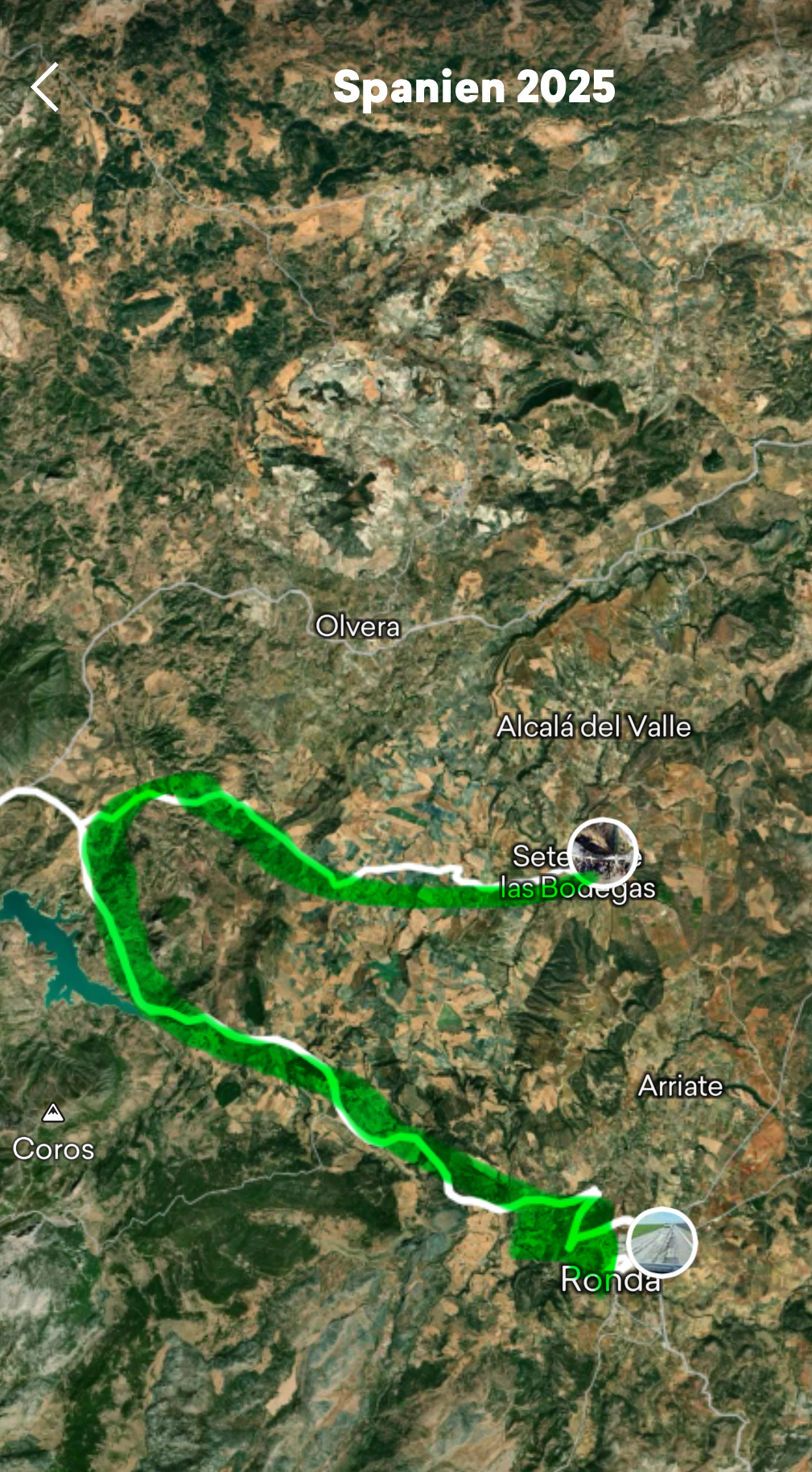Screen dimensions: 812x1472
Task: Go back from the Spanien 2025 map
Action: point(45,87)
